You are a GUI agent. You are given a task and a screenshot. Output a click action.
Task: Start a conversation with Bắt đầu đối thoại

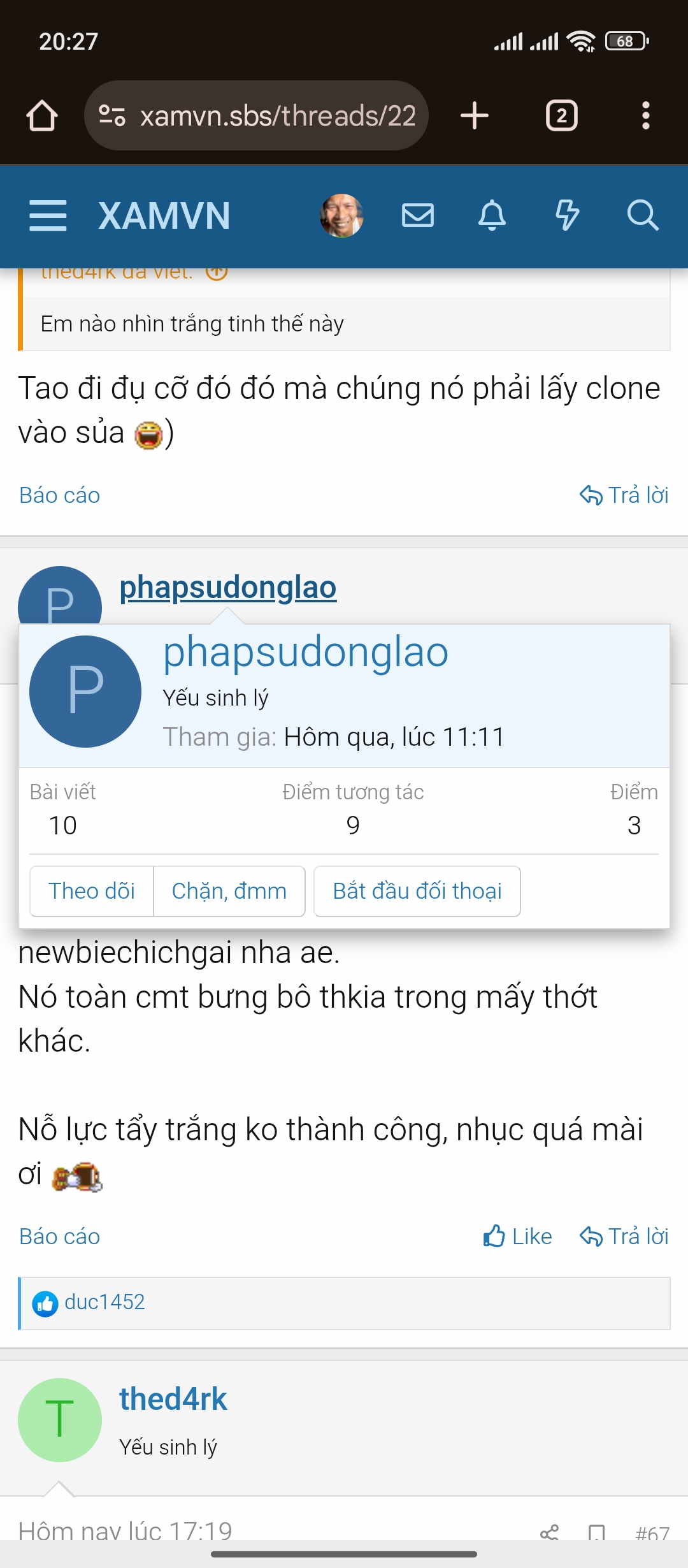pos(417,891)
